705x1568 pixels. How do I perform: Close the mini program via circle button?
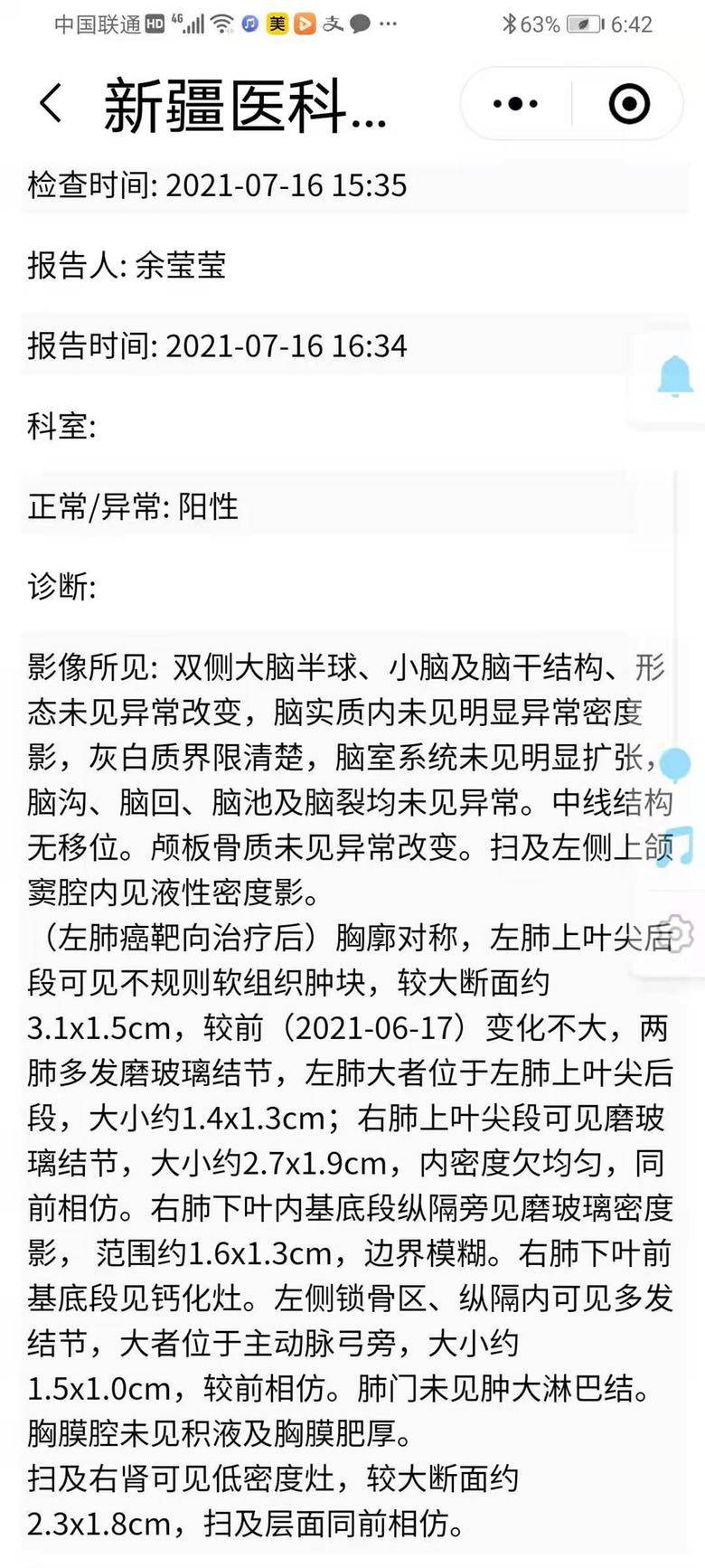coord(629,104)
